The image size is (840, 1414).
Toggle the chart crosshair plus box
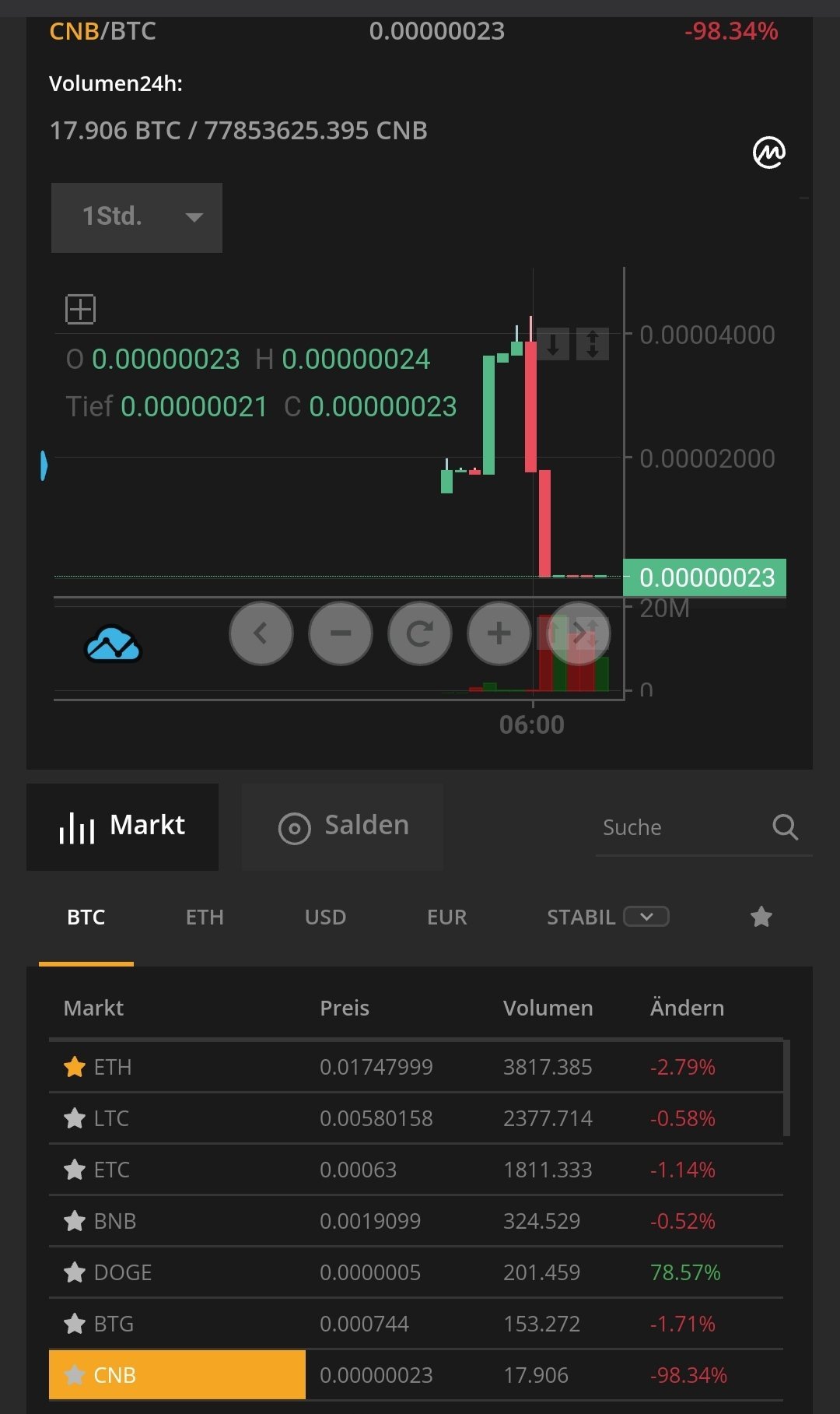point(80,309)
